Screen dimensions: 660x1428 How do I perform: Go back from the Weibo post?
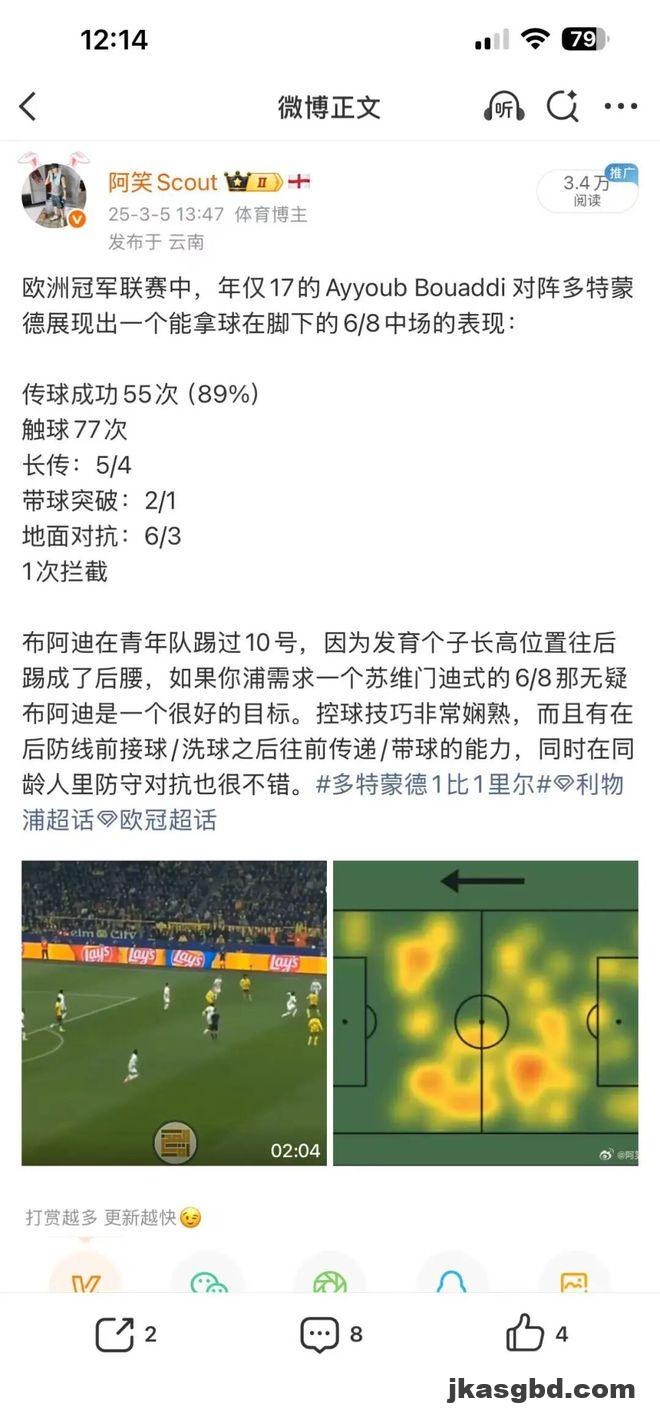28,107
